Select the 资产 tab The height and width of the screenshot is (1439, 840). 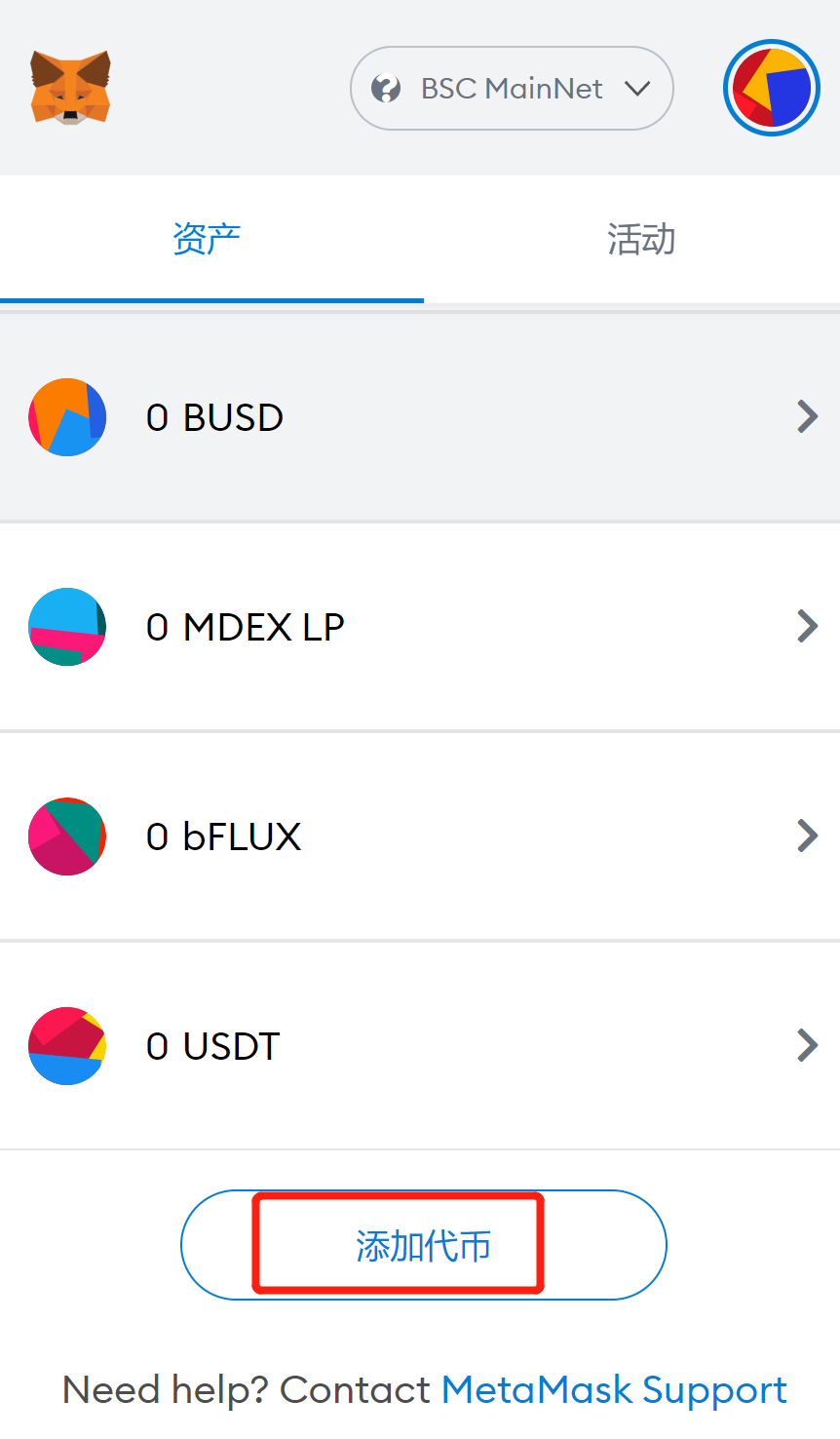tap(207, 239)
